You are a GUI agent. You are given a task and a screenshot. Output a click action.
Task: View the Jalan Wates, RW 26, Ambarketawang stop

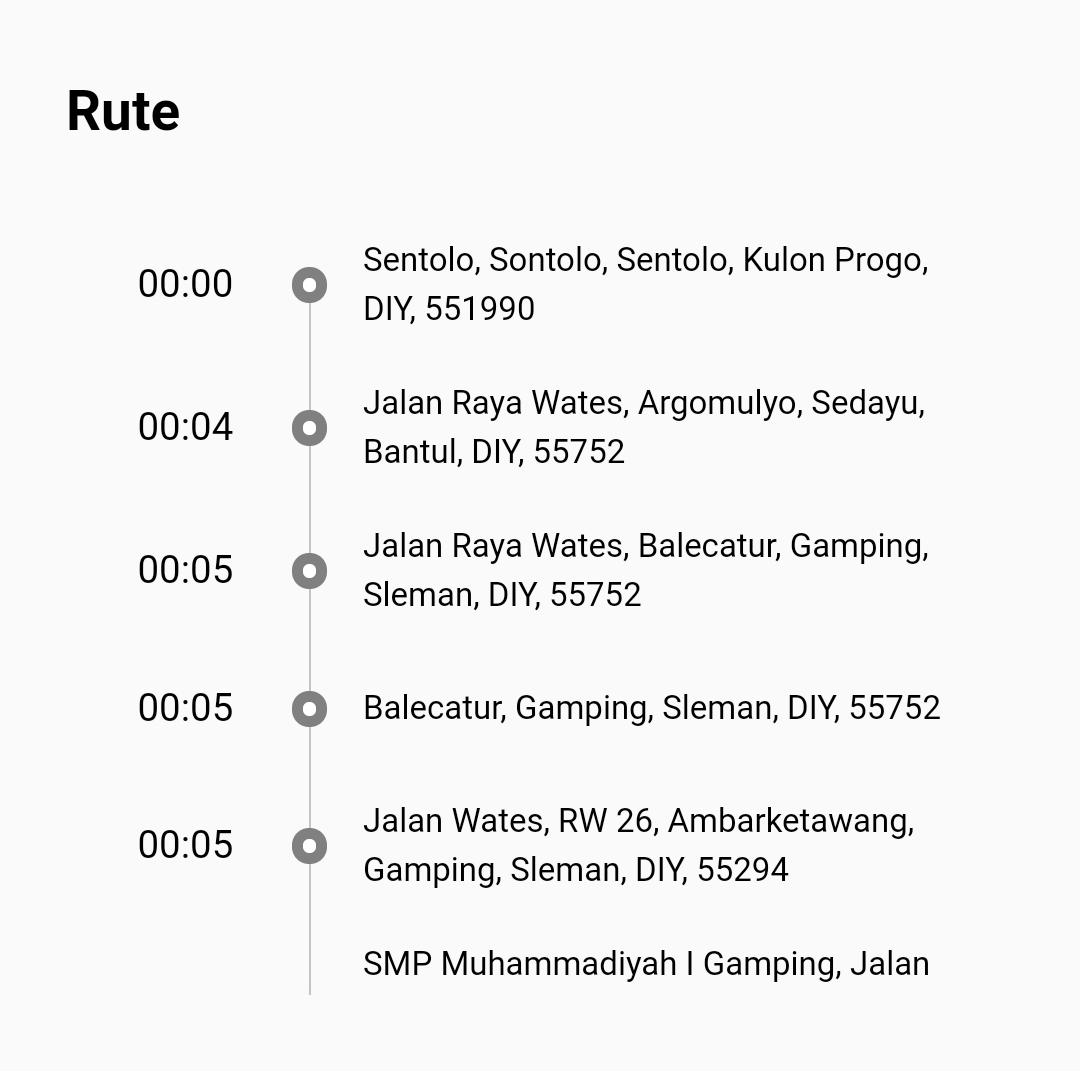click(x=638, y=845)
